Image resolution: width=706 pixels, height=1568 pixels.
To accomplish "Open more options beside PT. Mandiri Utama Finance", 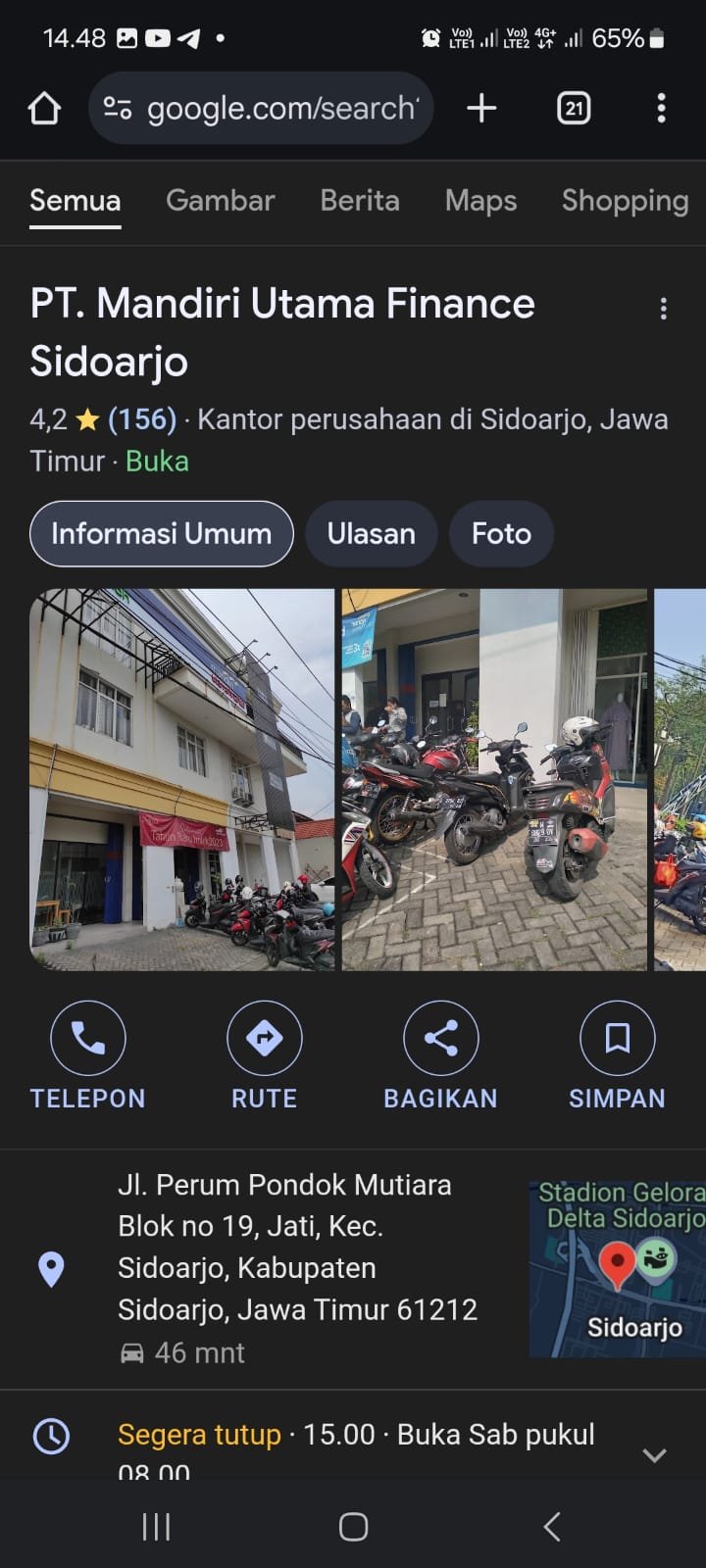I will coord(664,310).
